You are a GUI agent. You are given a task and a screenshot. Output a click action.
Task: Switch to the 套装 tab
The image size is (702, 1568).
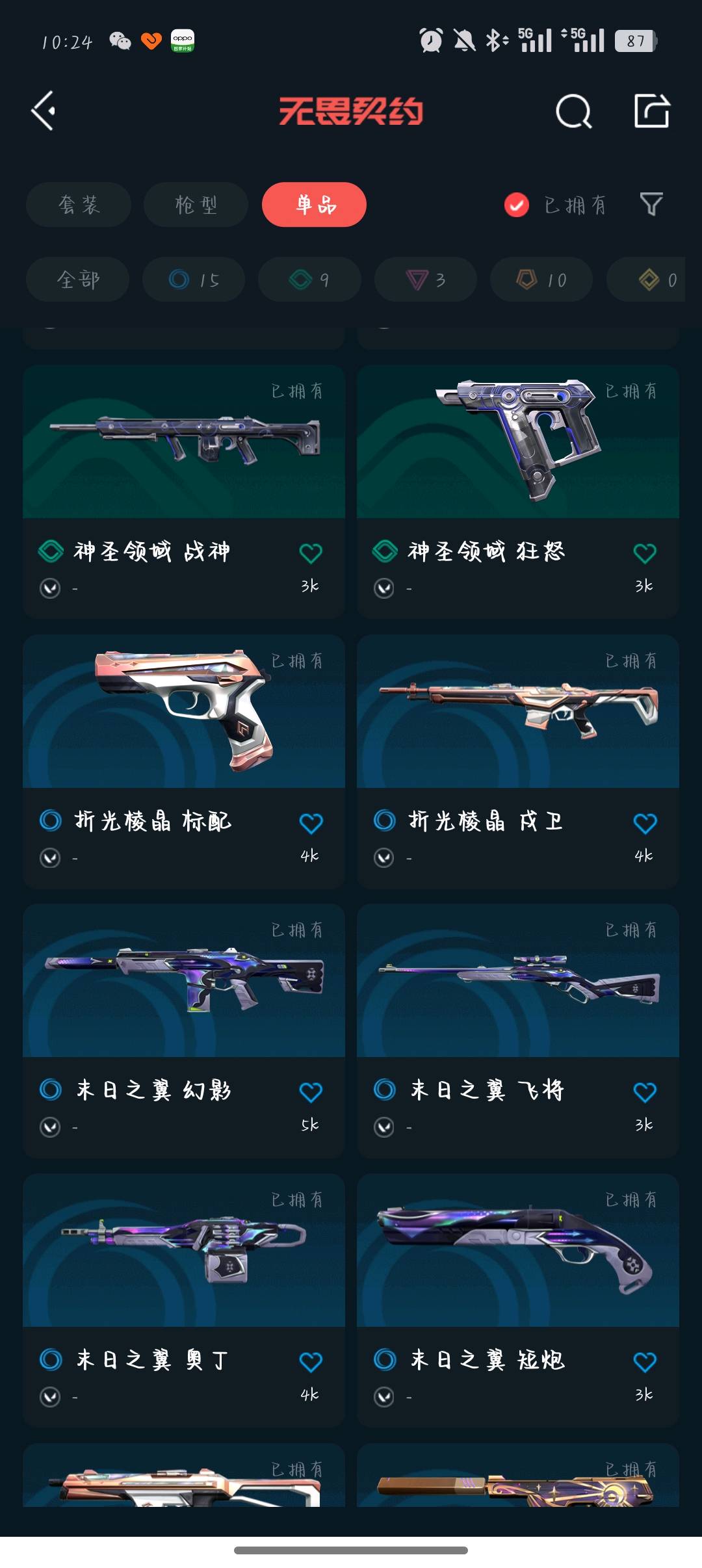[x=79, y=205]
